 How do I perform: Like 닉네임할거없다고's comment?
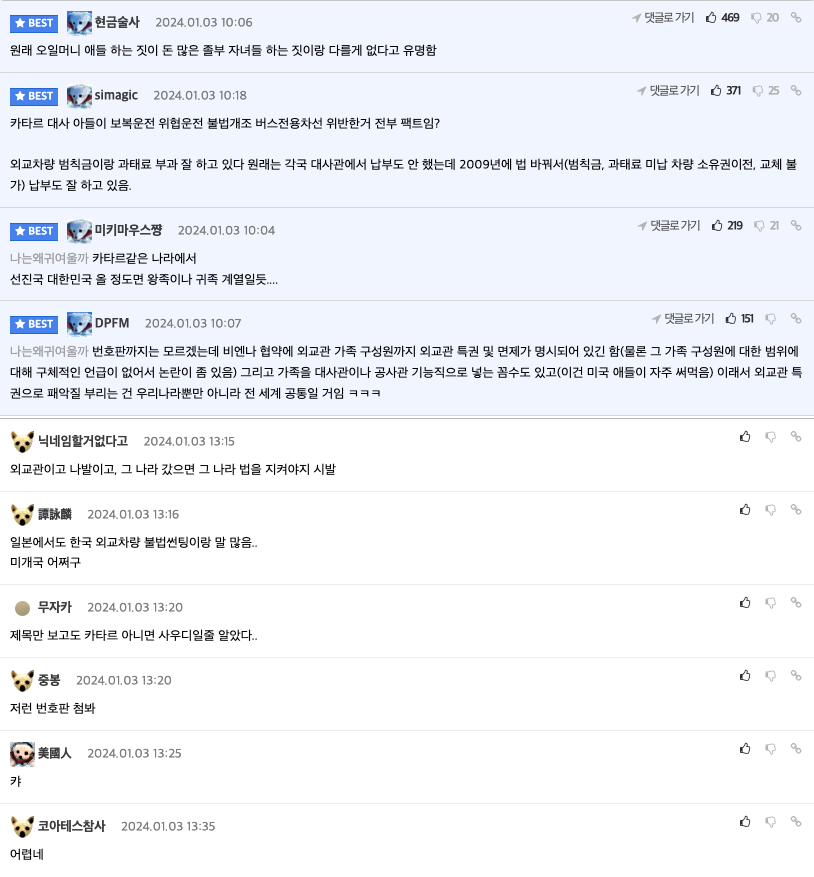pyautogui.click(x=745, y=437)
